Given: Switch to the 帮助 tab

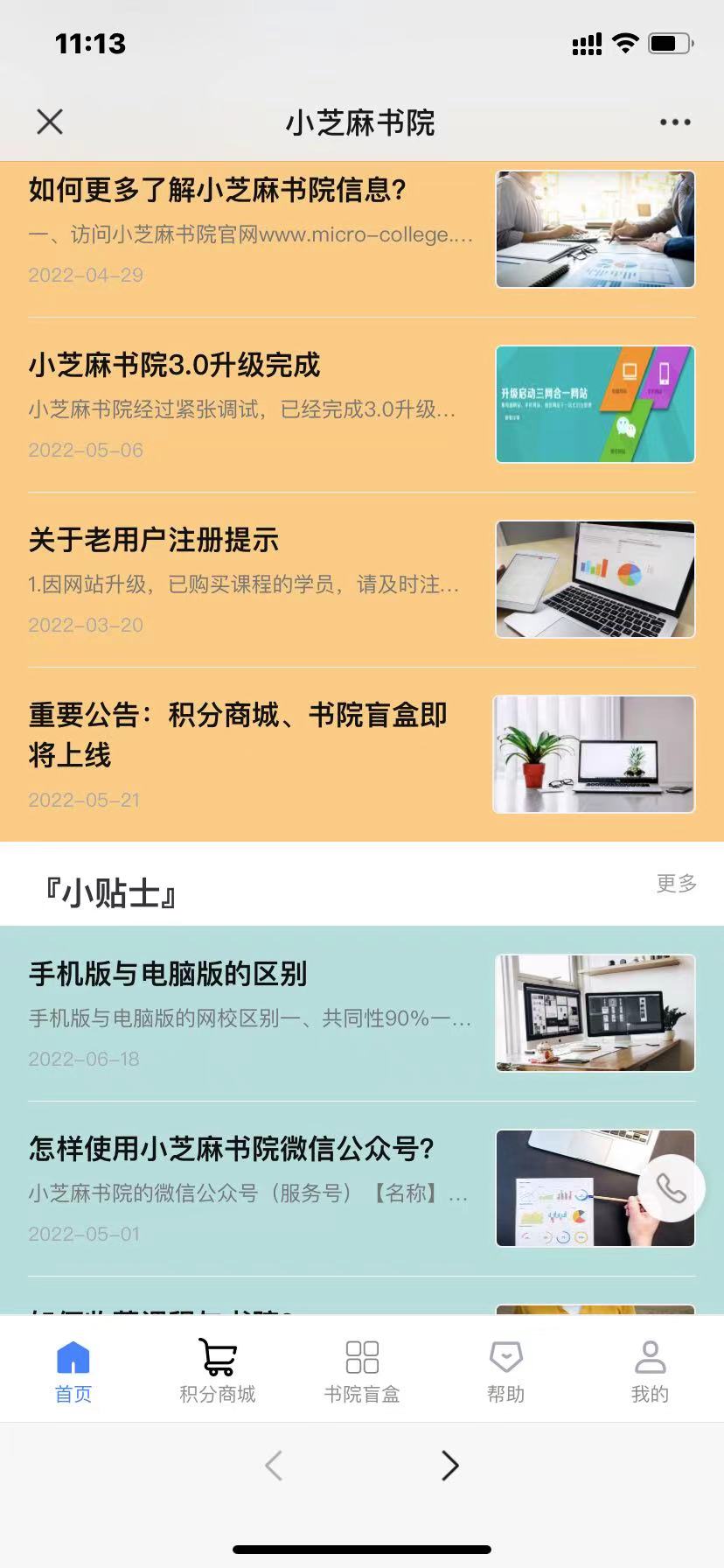Looking at the screenshot, I should (x=505, y=1370).
